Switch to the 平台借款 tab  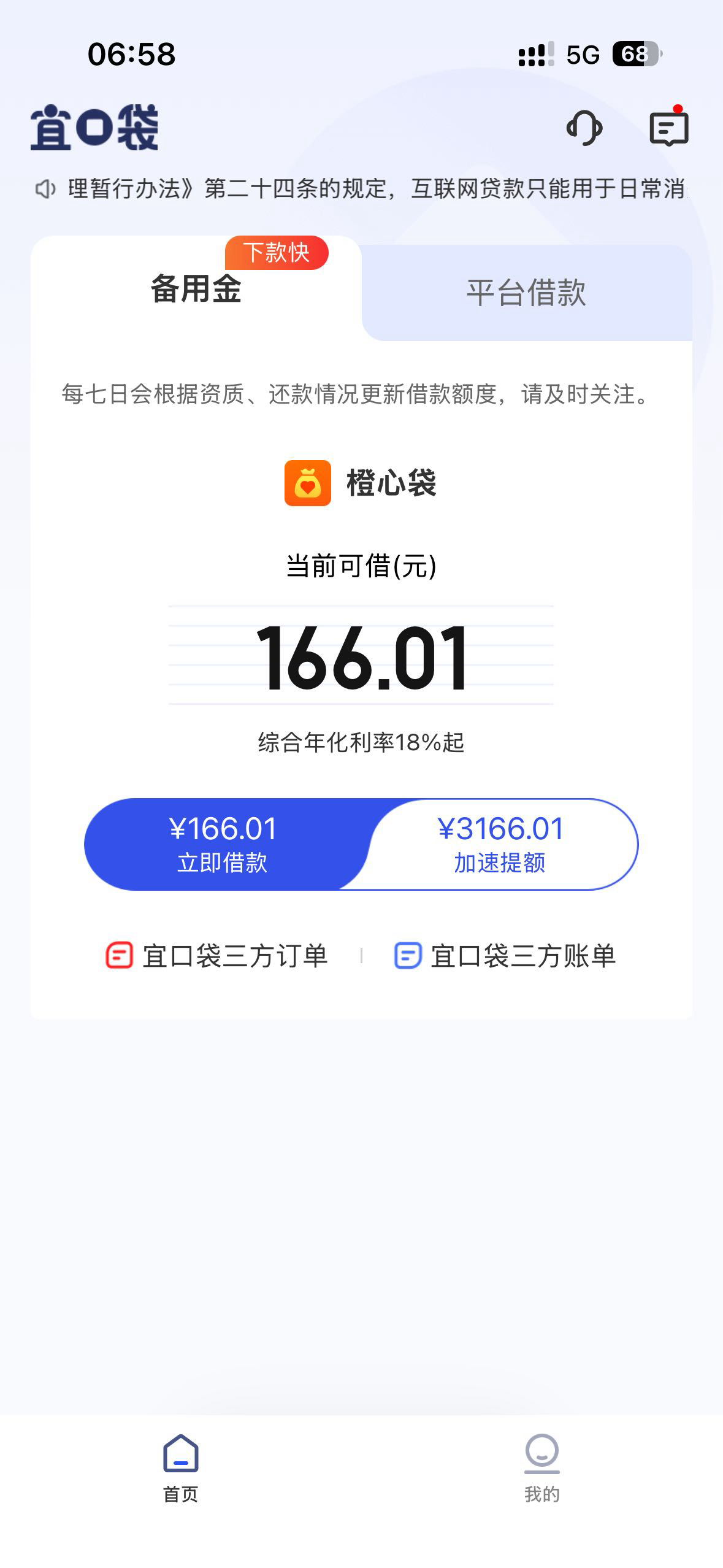(527, 293)
